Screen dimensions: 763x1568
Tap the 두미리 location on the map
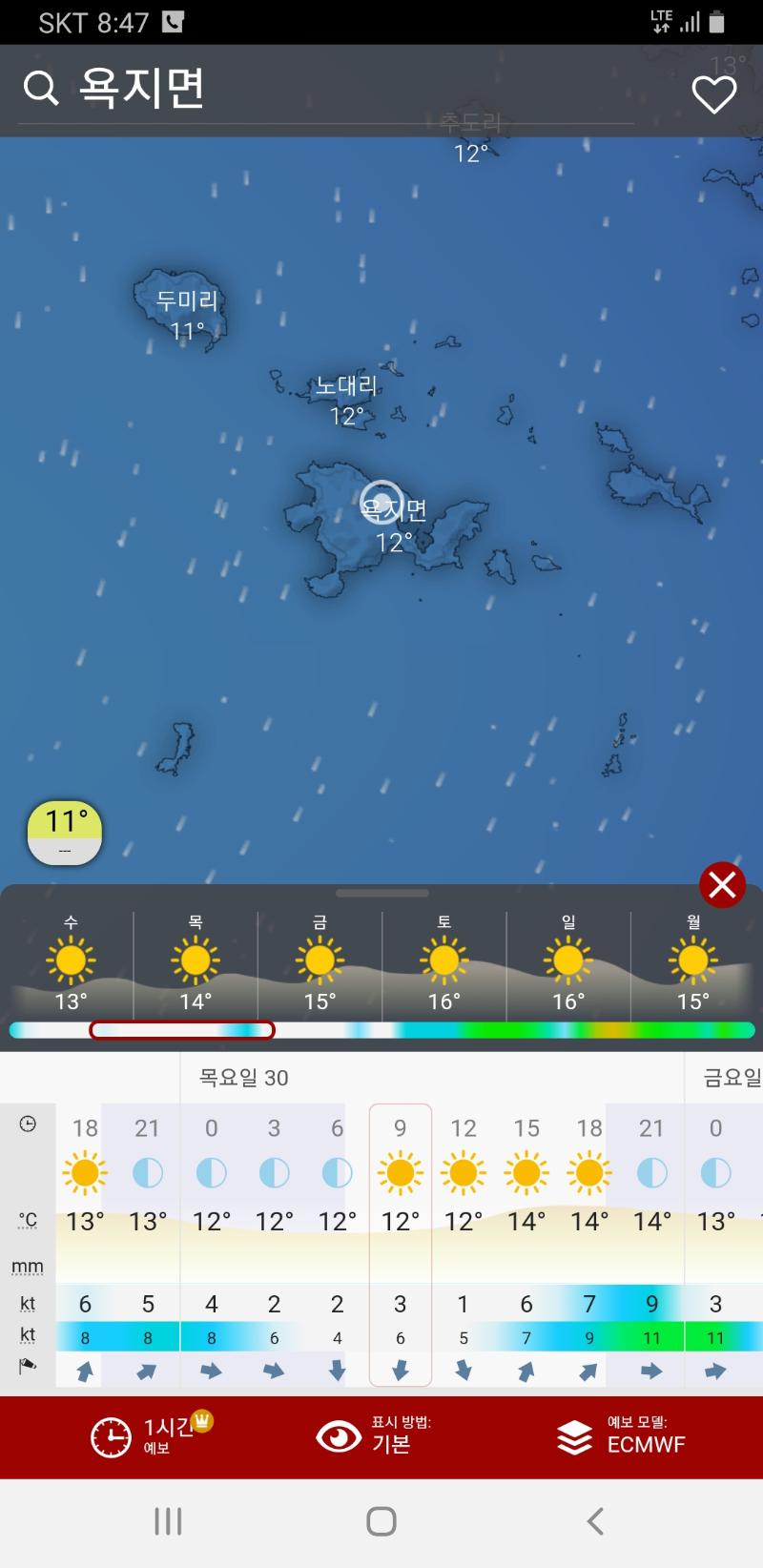pos(187,313)
